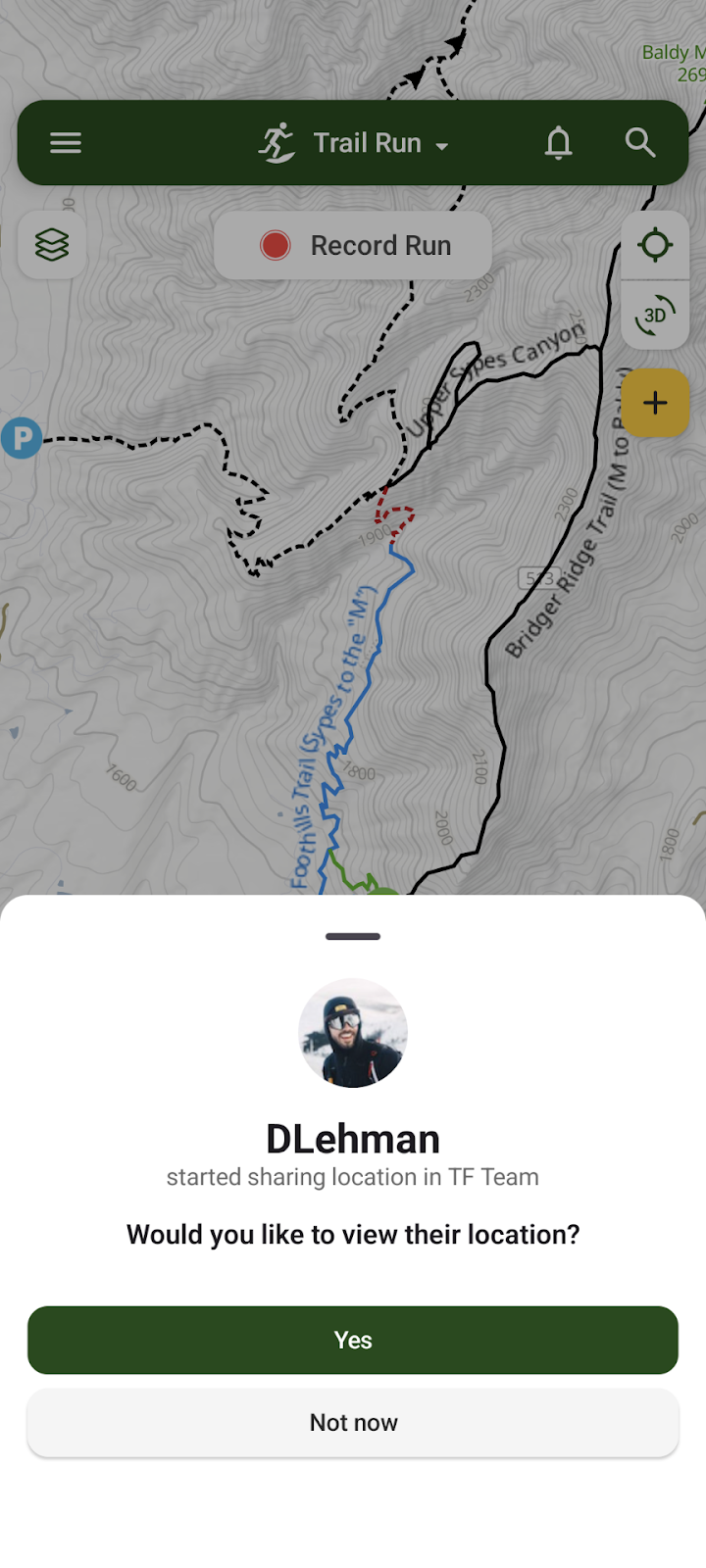Tap Yes to view DLehman's location

click(x=353, y=1340)
